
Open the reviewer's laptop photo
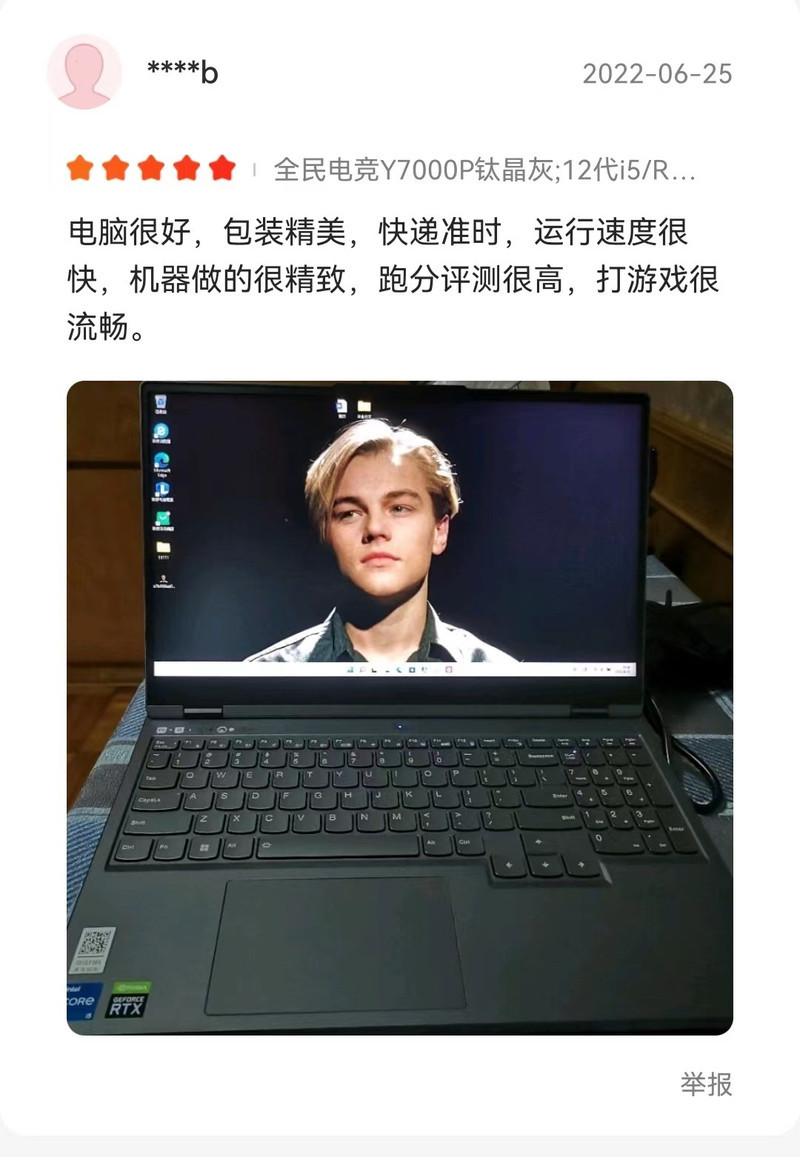click(400, 707)
